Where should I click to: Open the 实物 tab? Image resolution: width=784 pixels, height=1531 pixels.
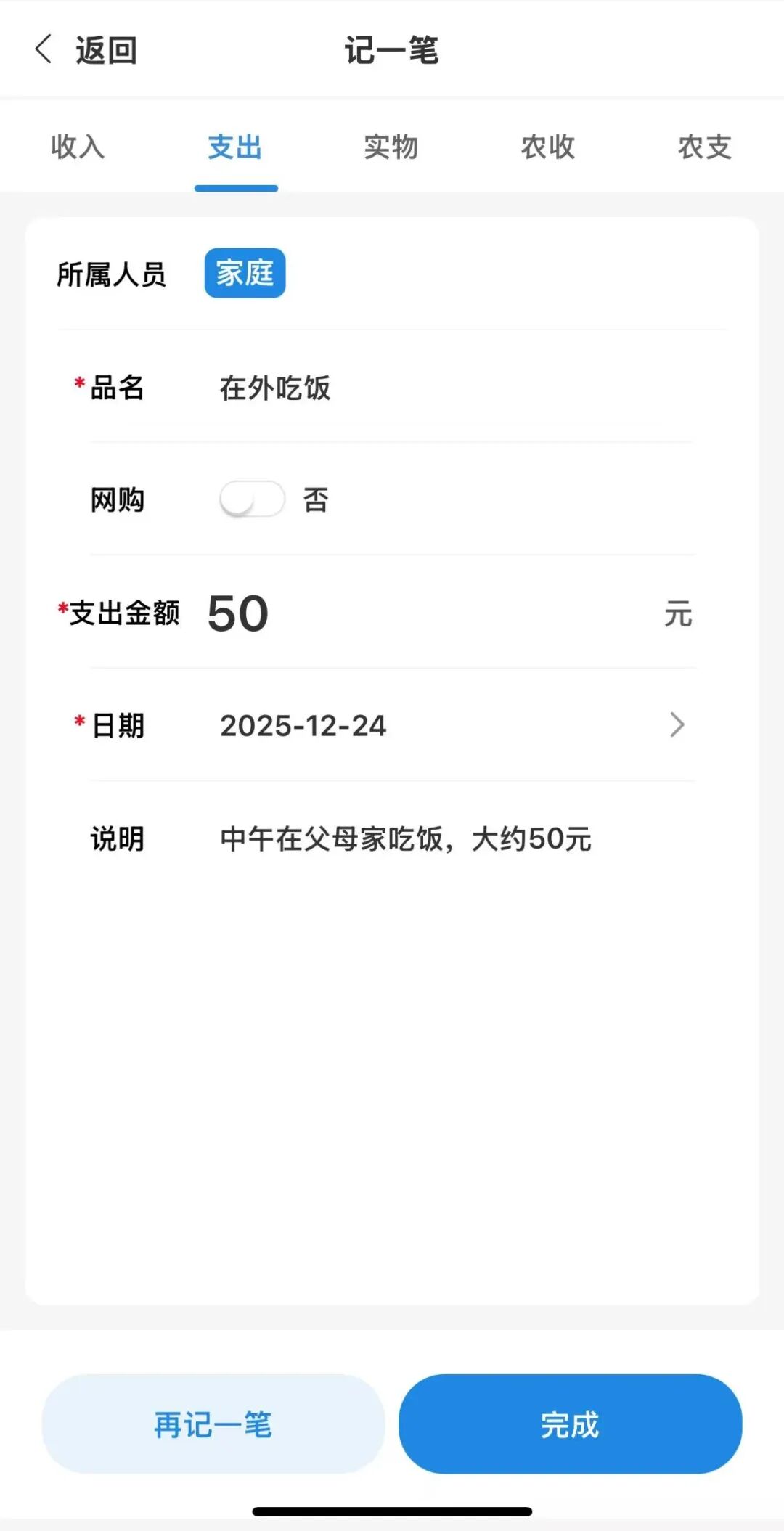(x=391, y=147)
